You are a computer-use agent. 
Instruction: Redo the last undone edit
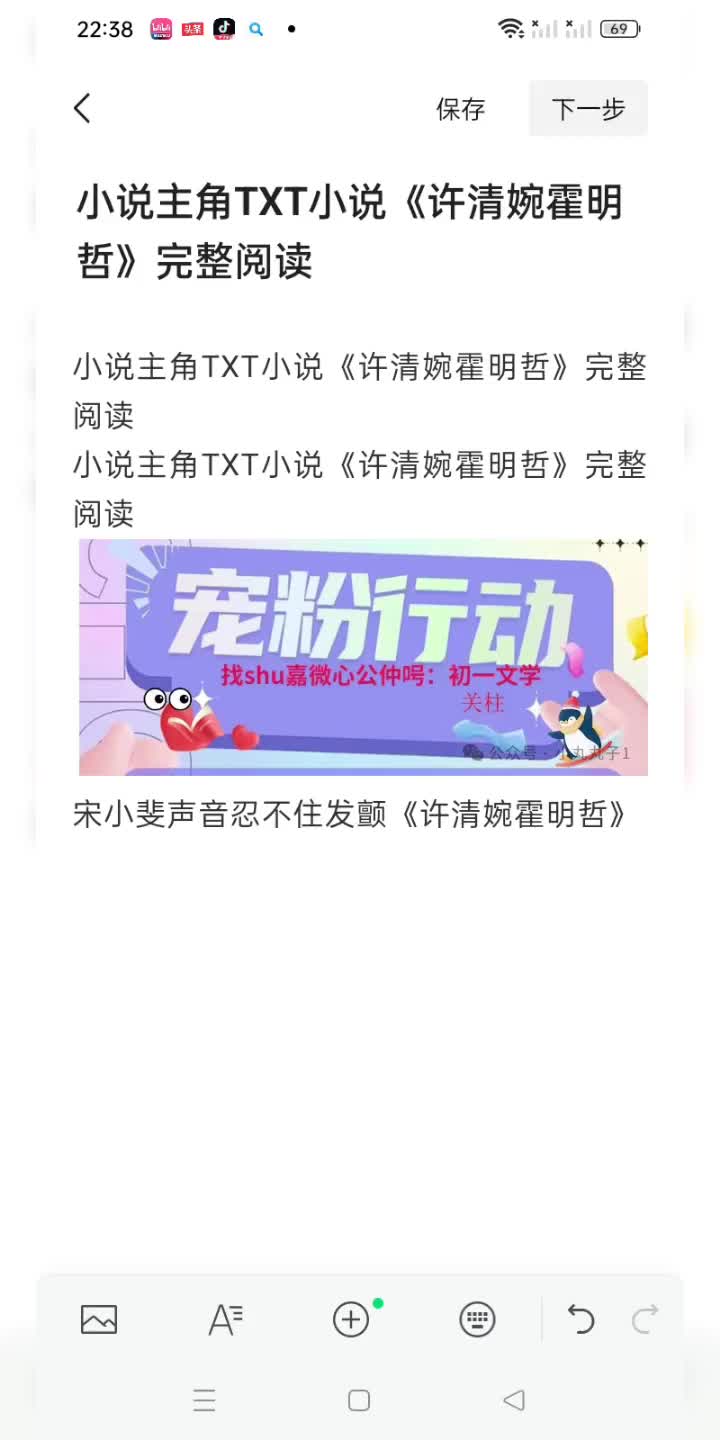pos(645,1320)
